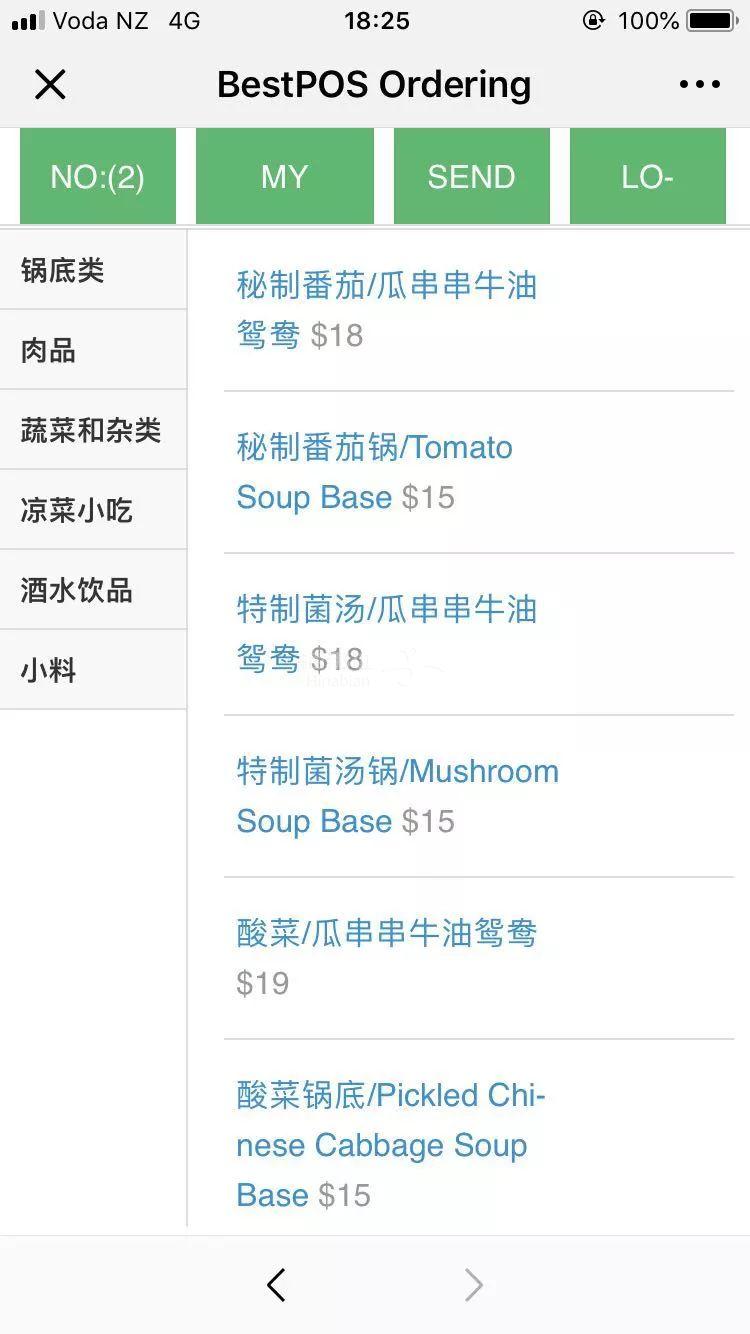Switch to the 酒水饮品 category
Viewport: 750px width, 1334px height.
[x=92, y=590]
